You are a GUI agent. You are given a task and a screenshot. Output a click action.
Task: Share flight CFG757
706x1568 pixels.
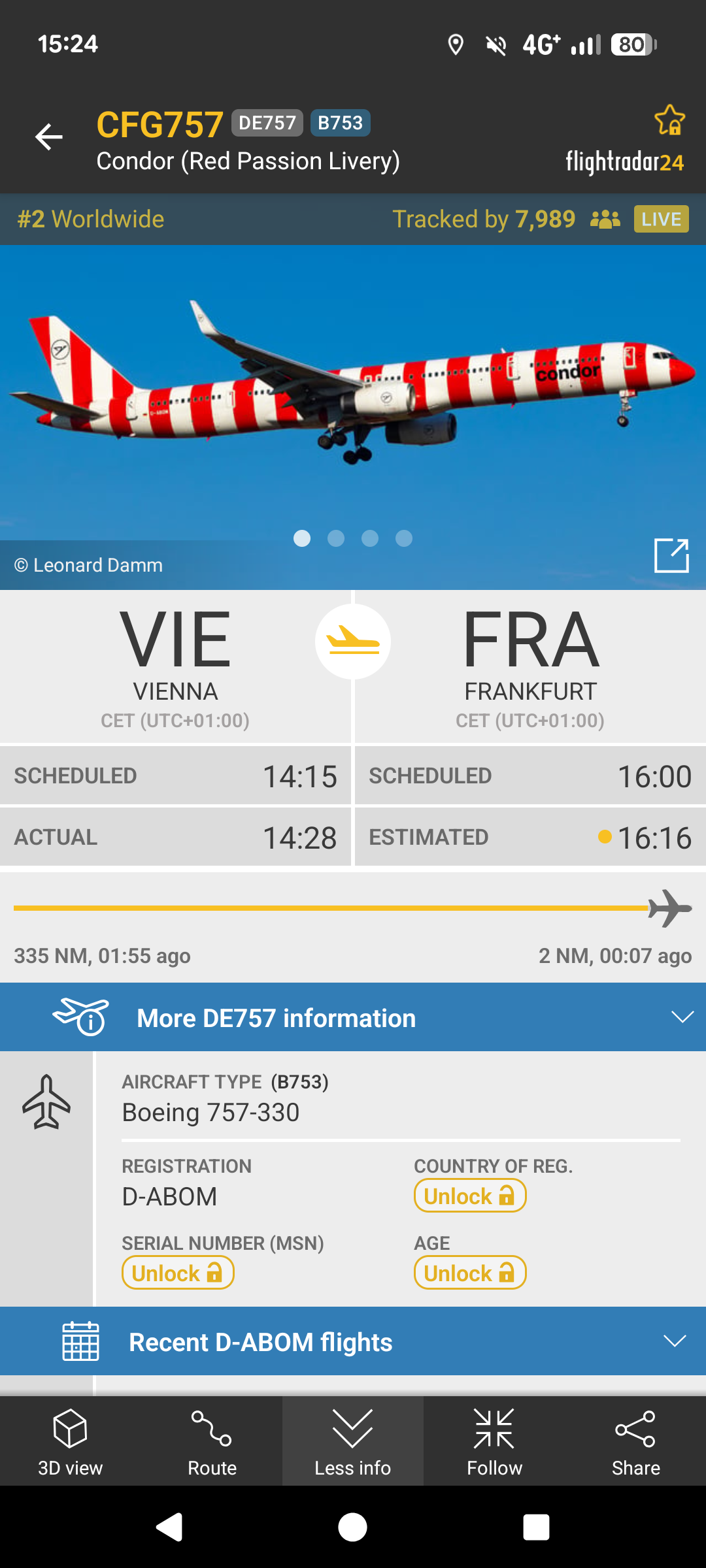tap(635, 1441)
